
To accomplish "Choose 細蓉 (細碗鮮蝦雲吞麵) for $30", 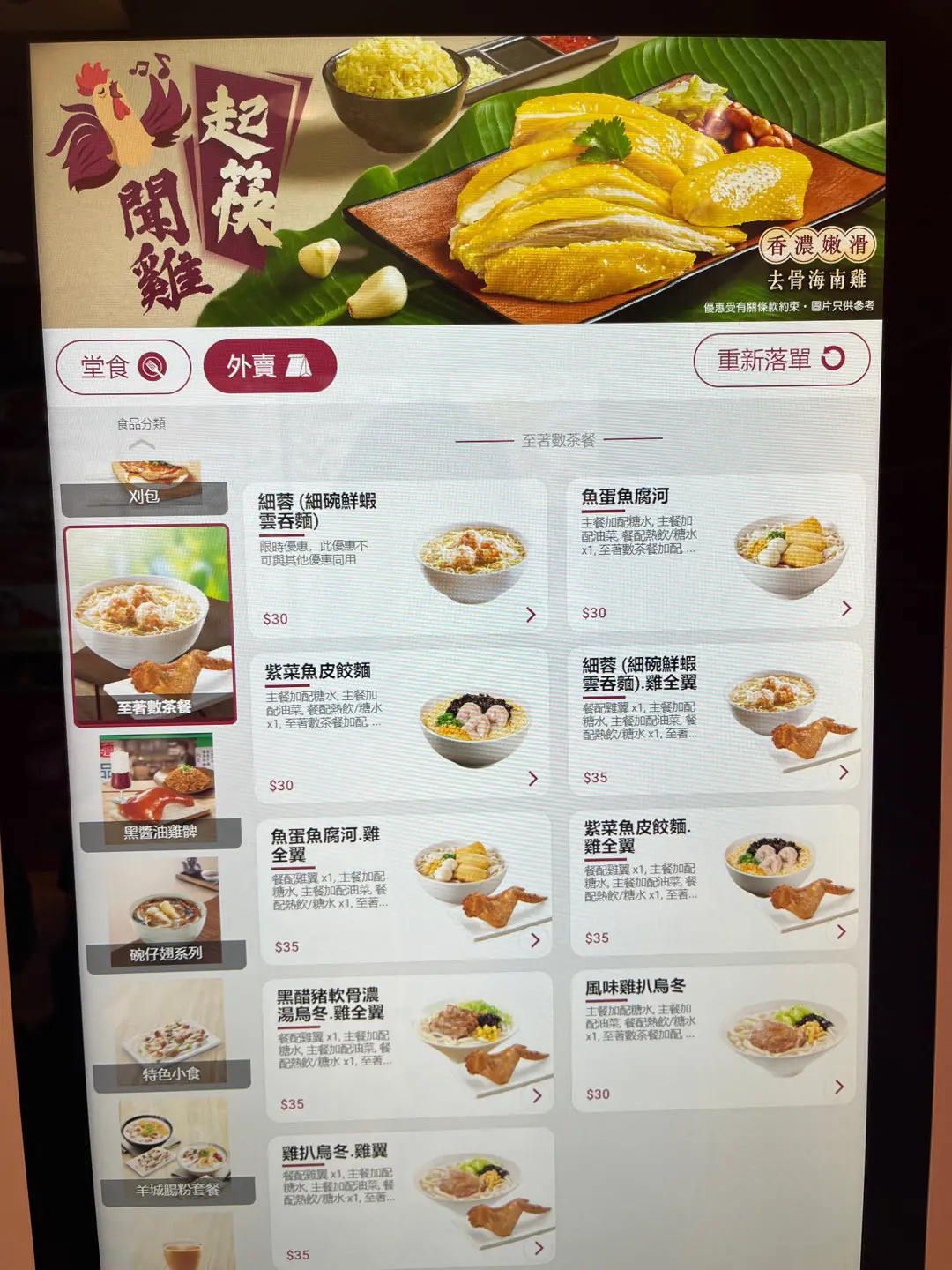I will point(397,556).
